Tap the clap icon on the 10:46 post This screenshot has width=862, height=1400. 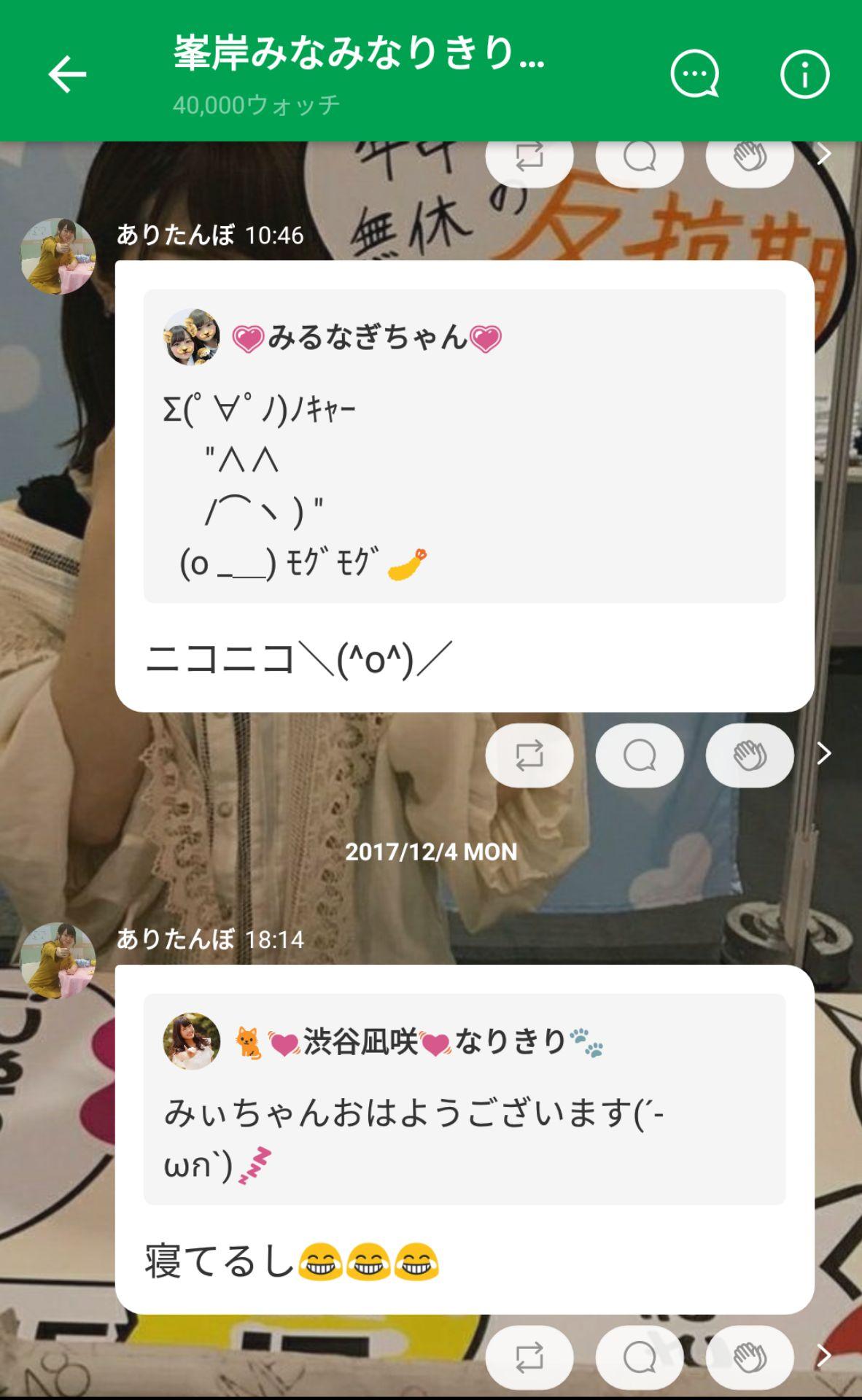click(749, 157)
